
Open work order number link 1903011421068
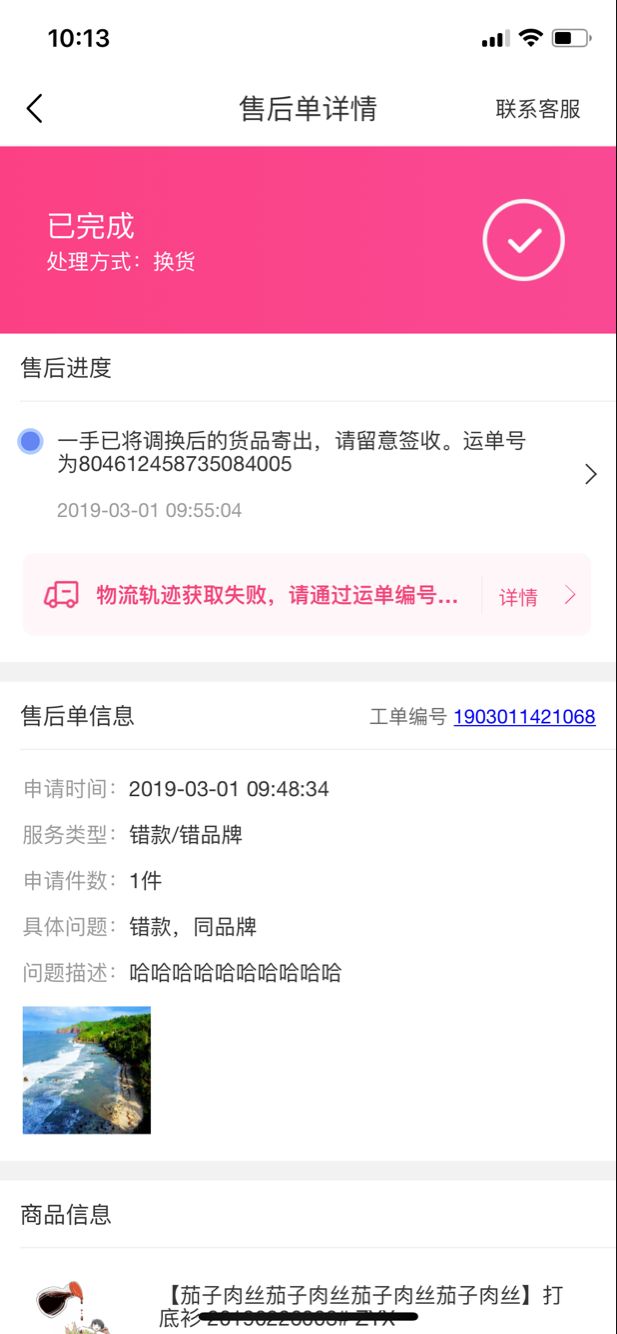pos(524,716)
